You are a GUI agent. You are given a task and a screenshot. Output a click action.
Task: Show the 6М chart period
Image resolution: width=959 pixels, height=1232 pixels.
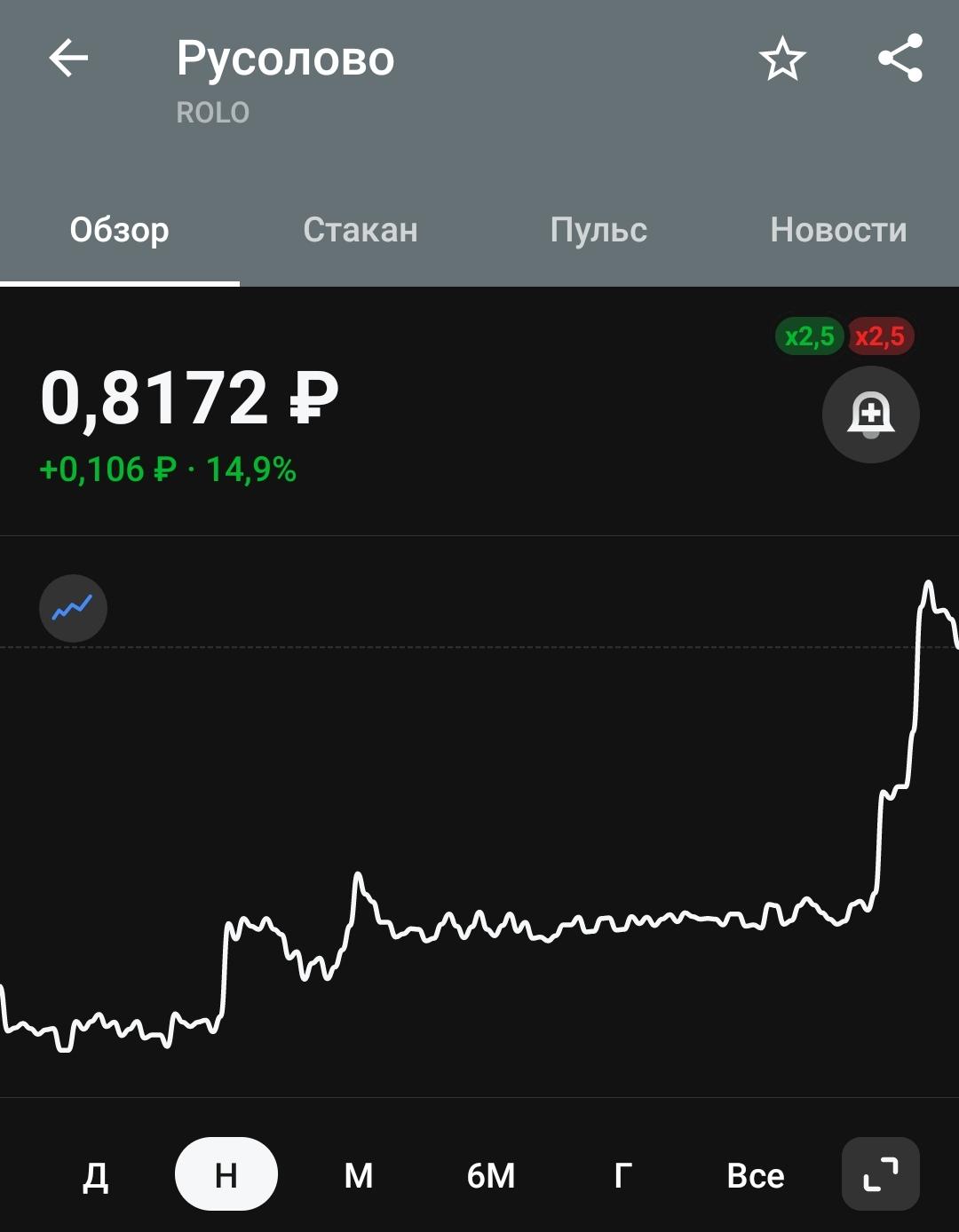click(x=491, y=1175)
